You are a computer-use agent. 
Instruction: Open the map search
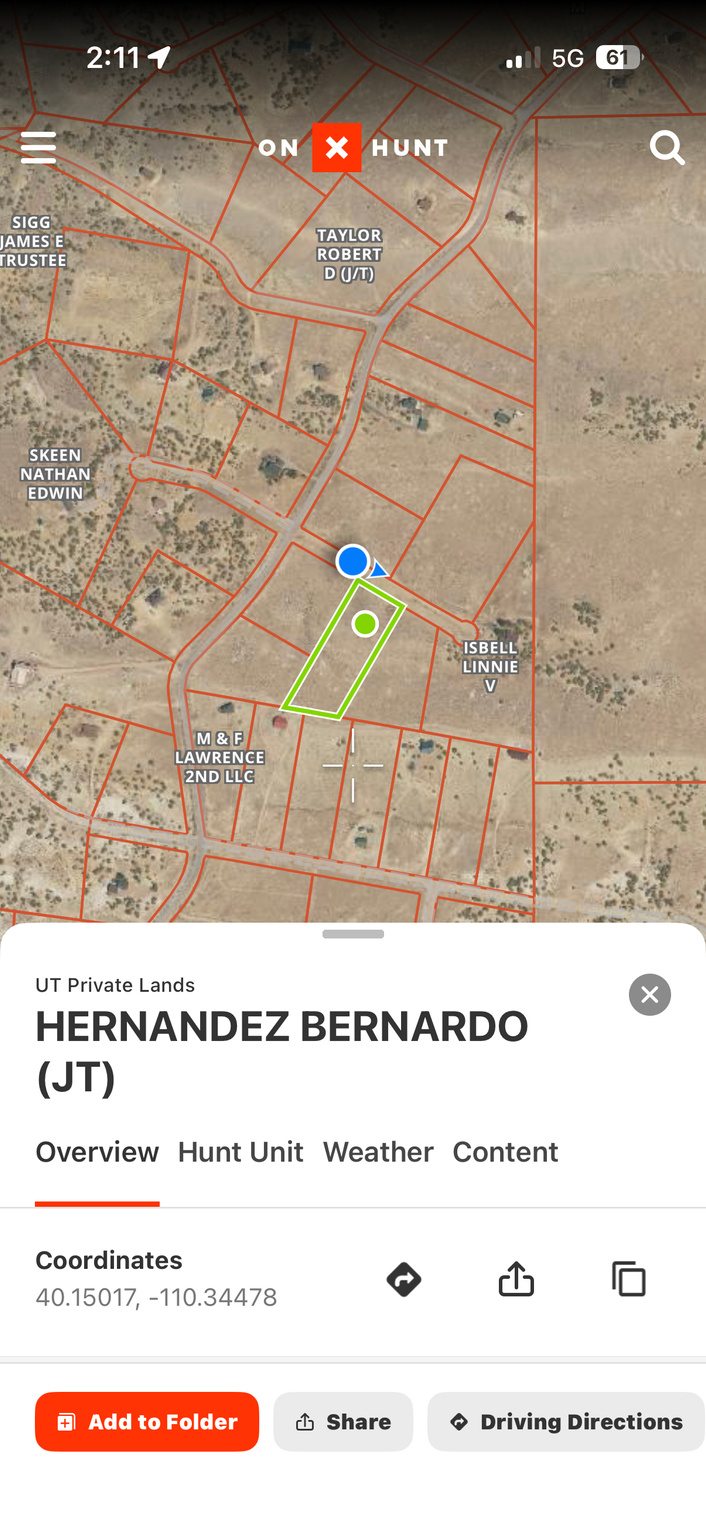tap(667, 148)
